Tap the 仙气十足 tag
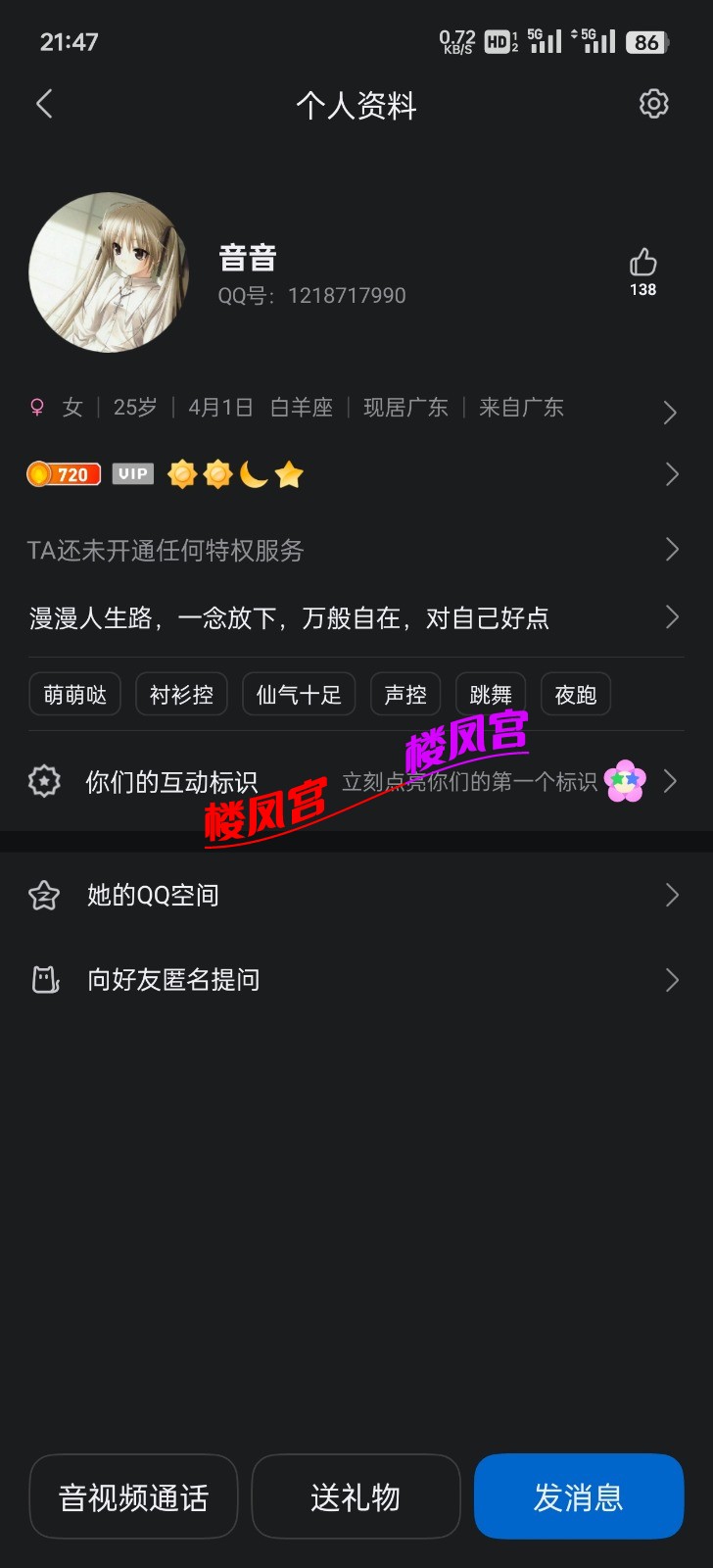Screen dimensions: 713x1568 click(299, 695)
